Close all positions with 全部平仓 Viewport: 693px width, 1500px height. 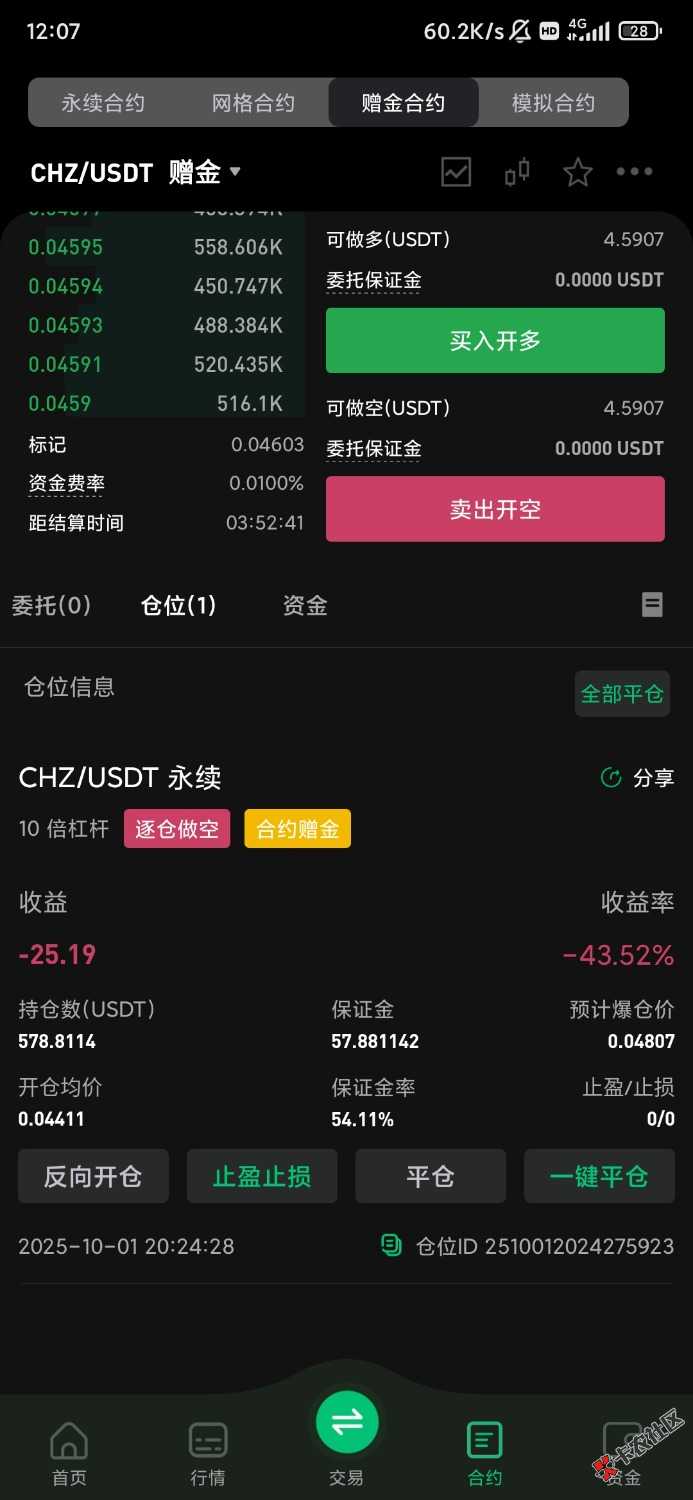[622, 693]
